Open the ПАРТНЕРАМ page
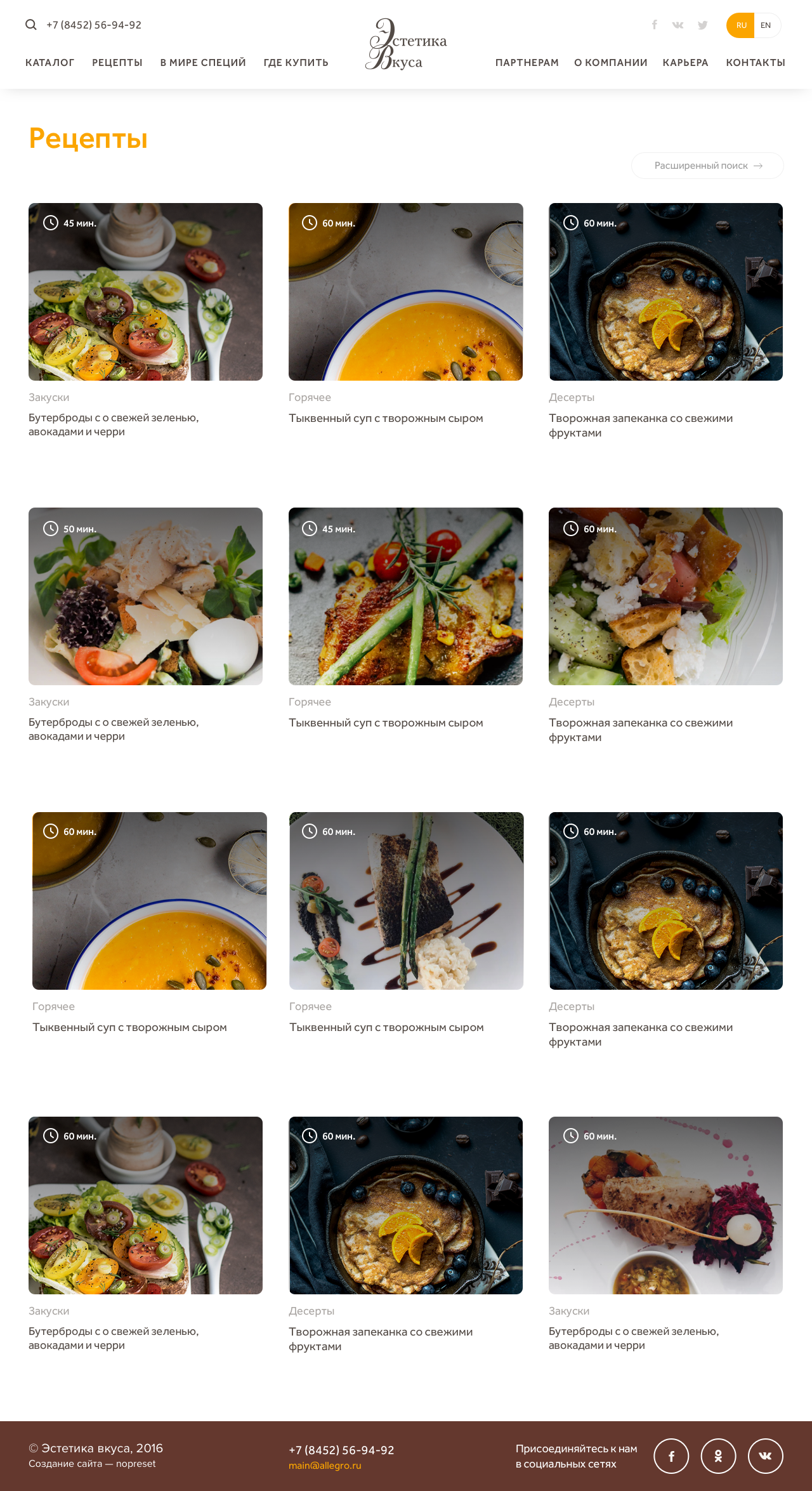The height and width of the screenshot is (1491, 812). click(x=527, y=62)
